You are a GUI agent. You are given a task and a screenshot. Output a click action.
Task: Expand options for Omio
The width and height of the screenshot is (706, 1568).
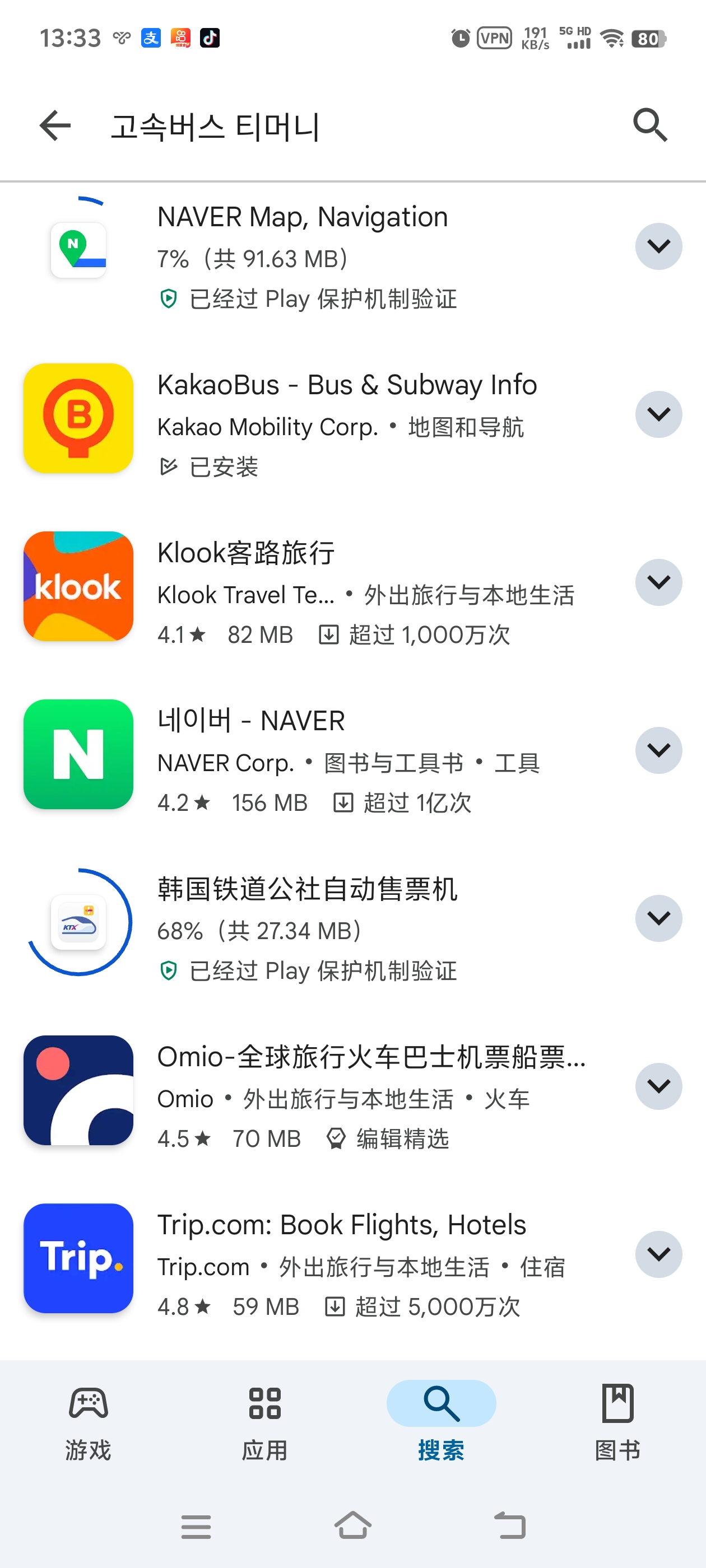click(658, 1086)
